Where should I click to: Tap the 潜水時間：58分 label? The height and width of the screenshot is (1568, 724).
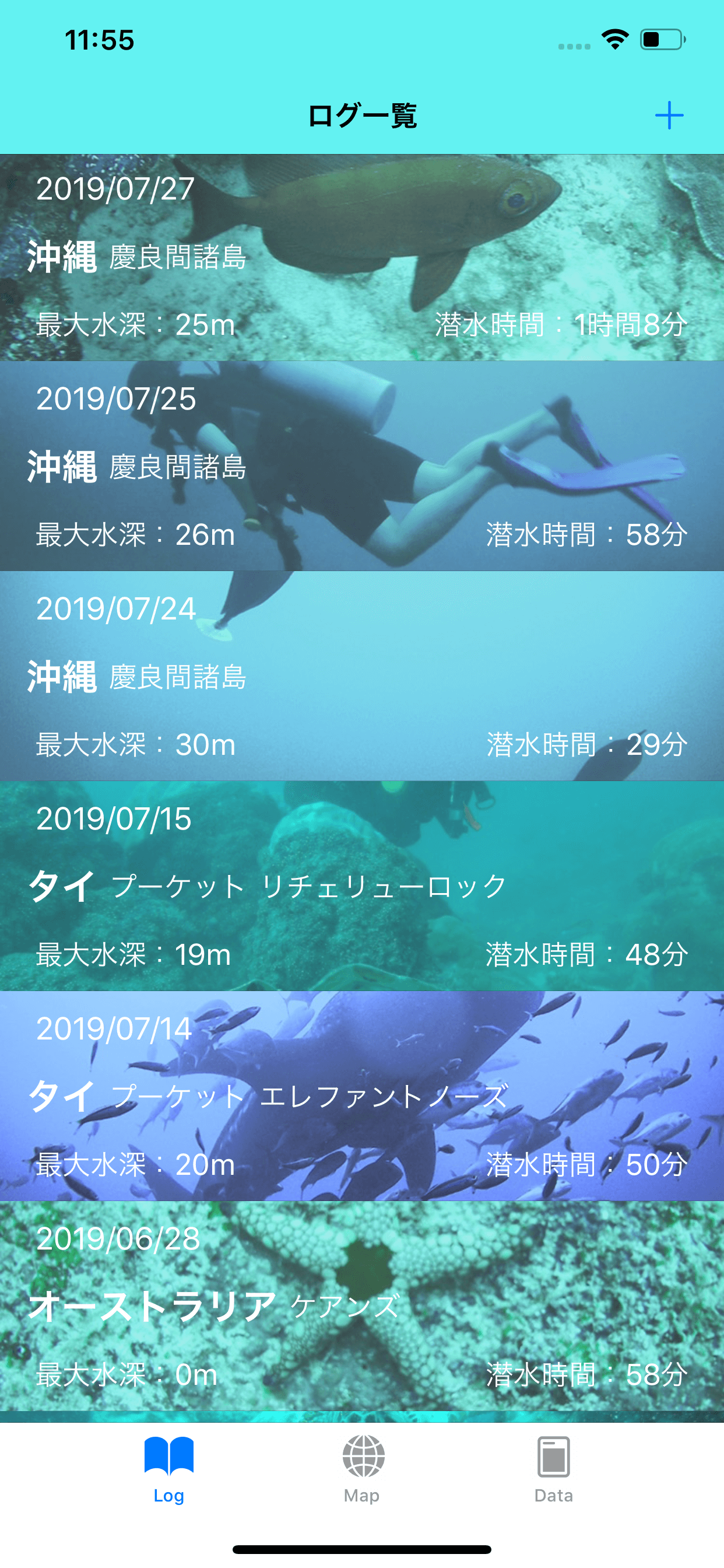tap(587, 535)
